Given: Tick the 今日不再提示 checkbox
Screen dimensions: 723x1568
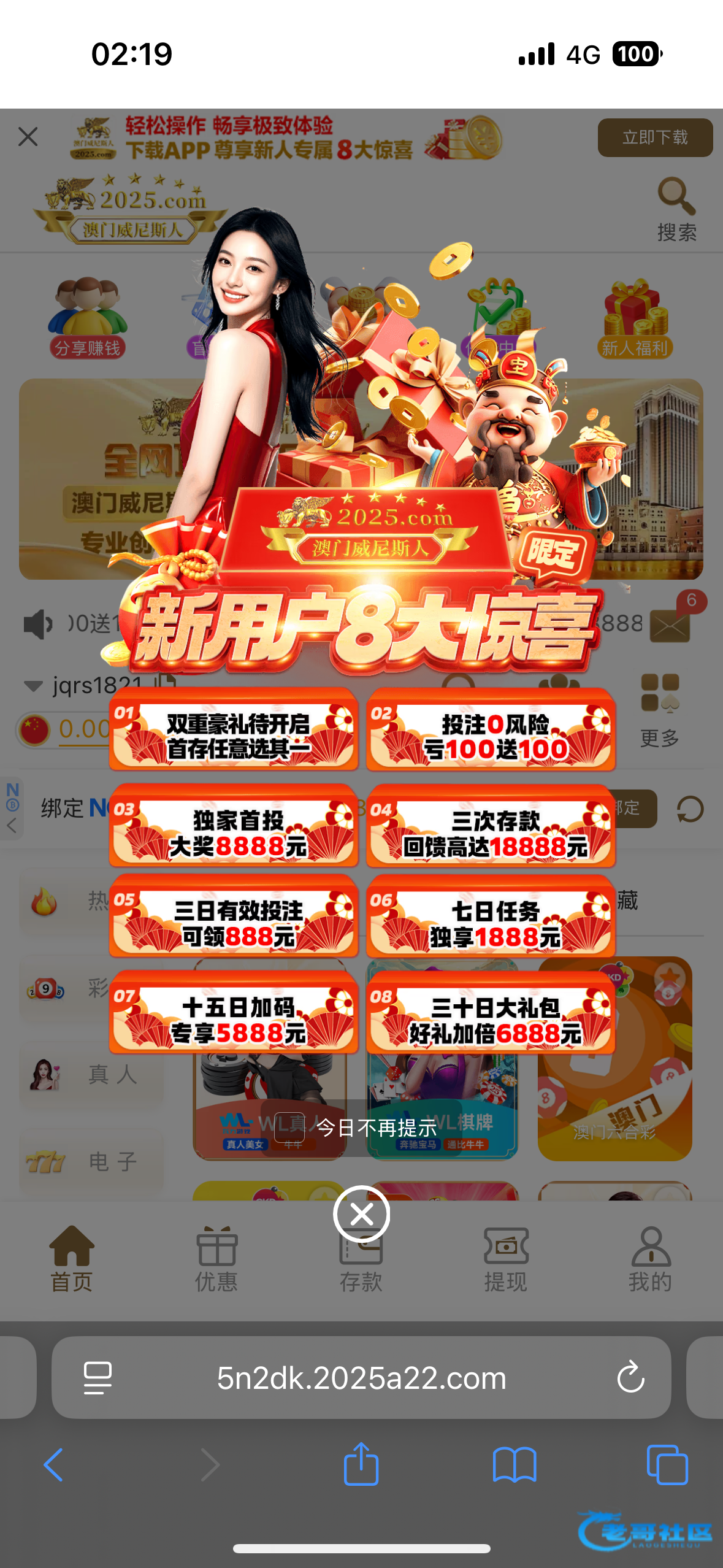Looking at the screenshot, I should tap(289, 1128).
